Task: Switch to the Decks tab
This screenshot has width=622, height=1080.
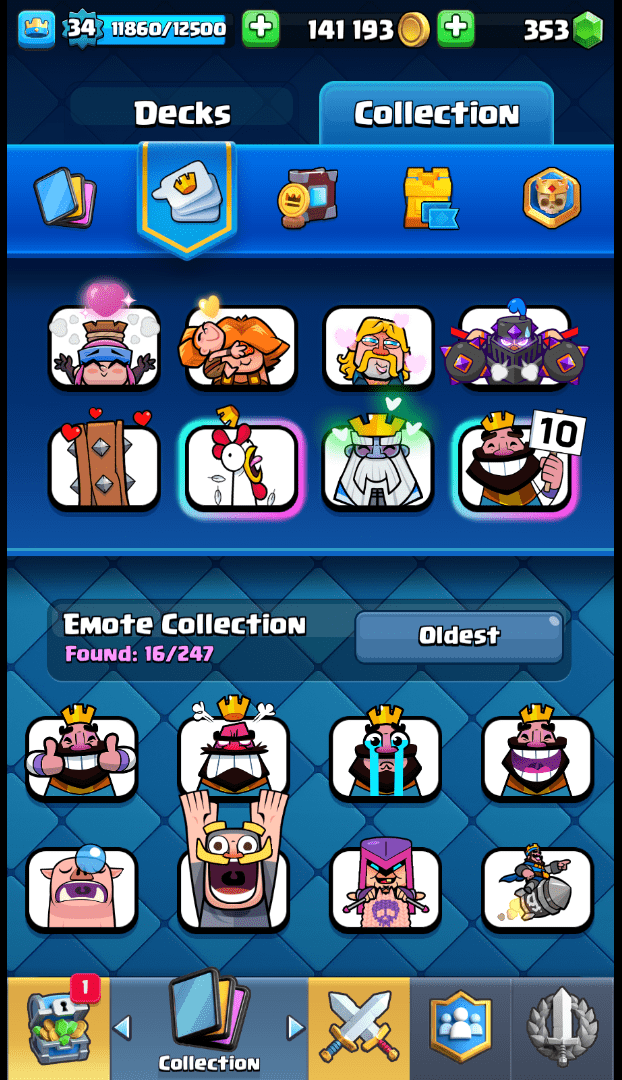Action: [182, 113]
